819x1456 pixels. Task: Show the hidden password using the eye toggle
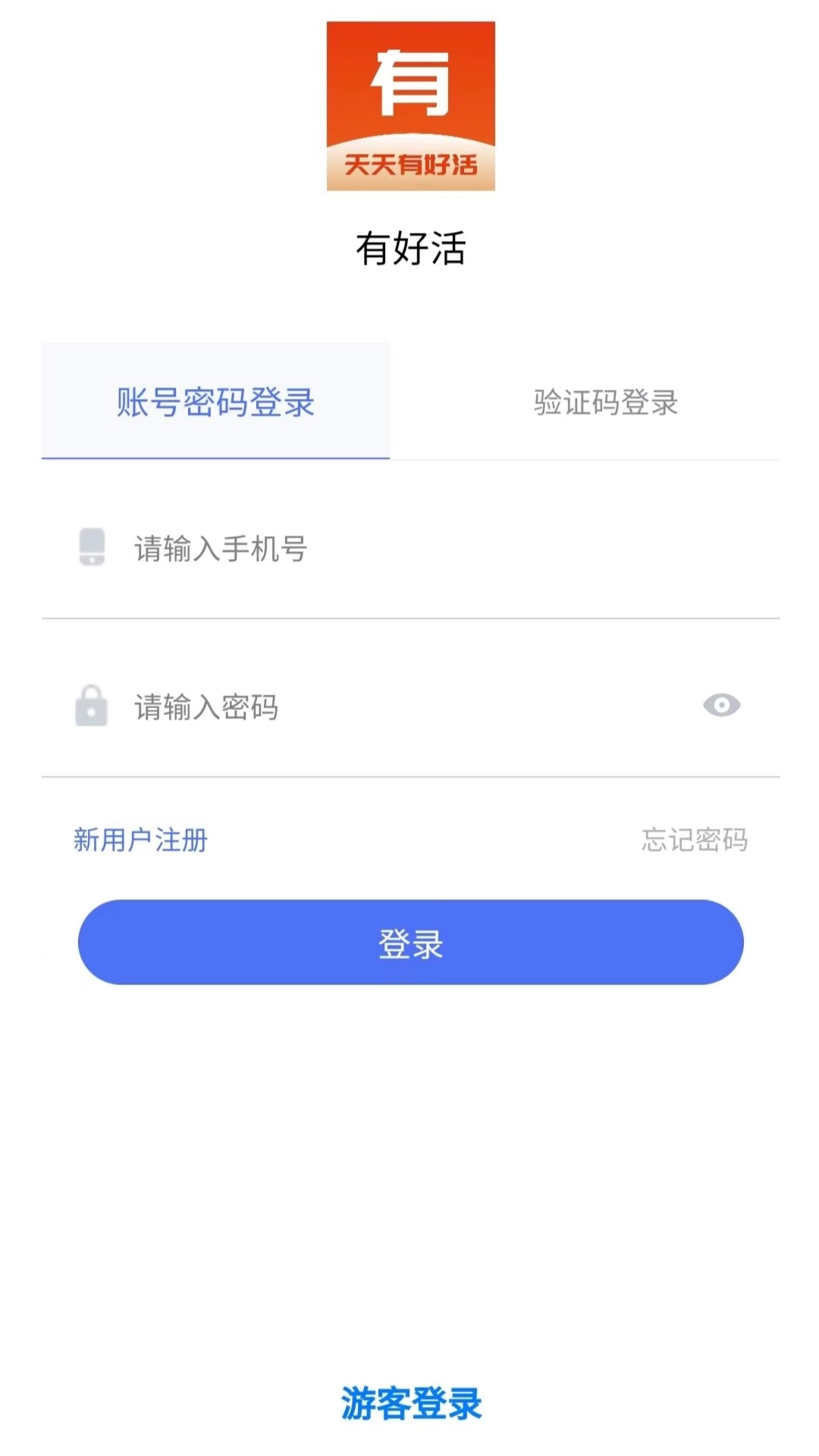(x=723, y=706)
